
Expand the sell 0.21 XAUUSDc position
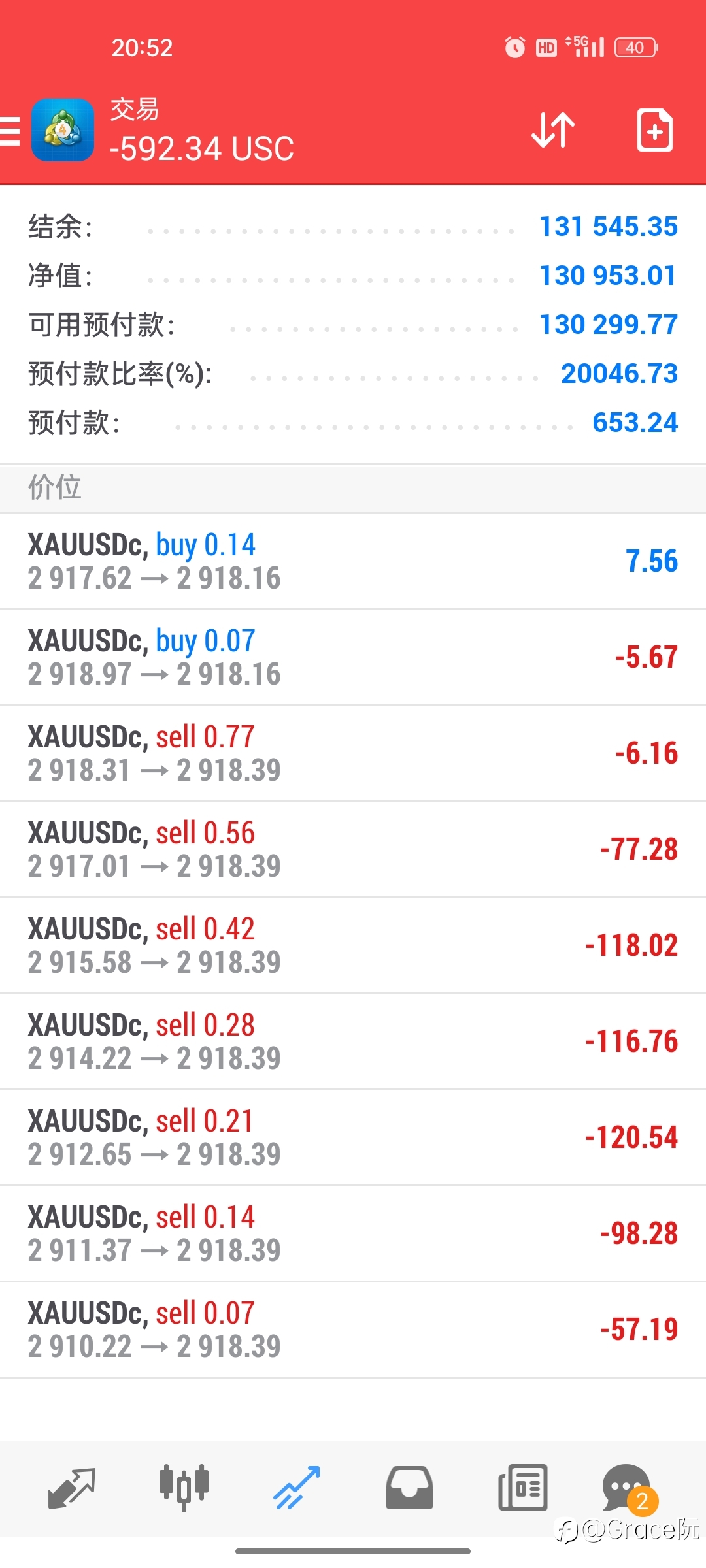353,1138
